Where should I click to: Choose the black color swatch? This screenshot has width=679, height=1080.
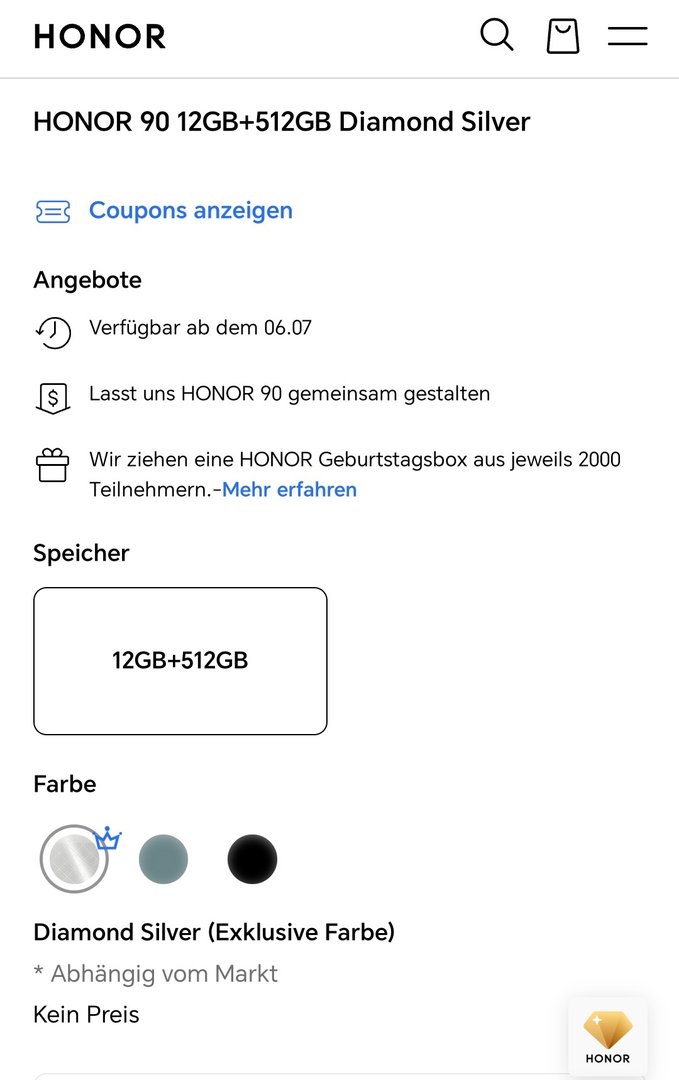pos(252,859)
